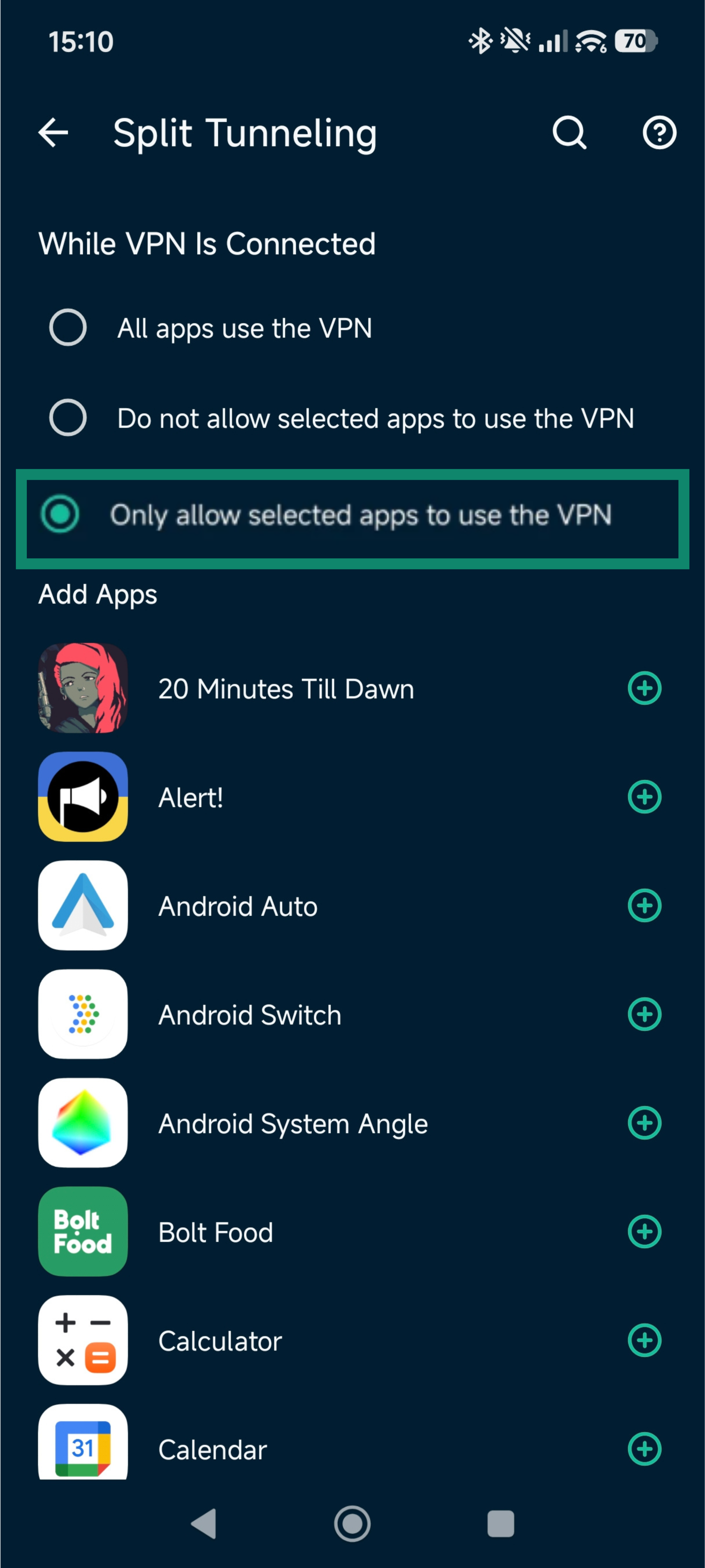This screenshot has width=705, height=1568.
Task: Select Only allow selected apps option
Action: (x=60, y=514)
